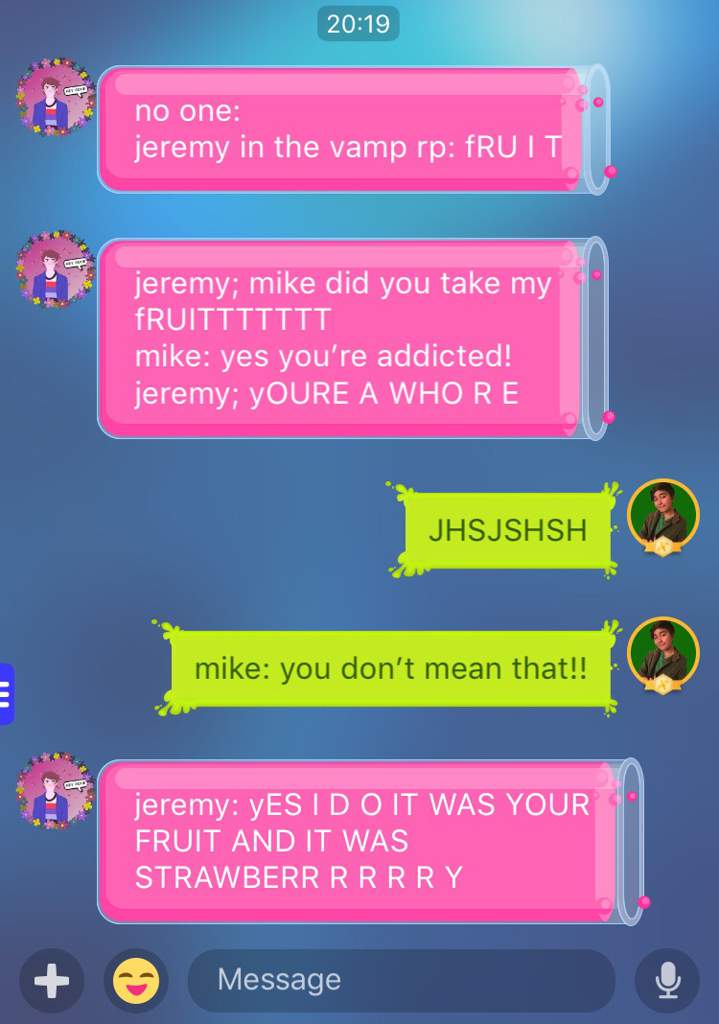Open avatar beside "you don't mean that" message
Screen dimensions: 719x1024
click(x=662, y=654)
